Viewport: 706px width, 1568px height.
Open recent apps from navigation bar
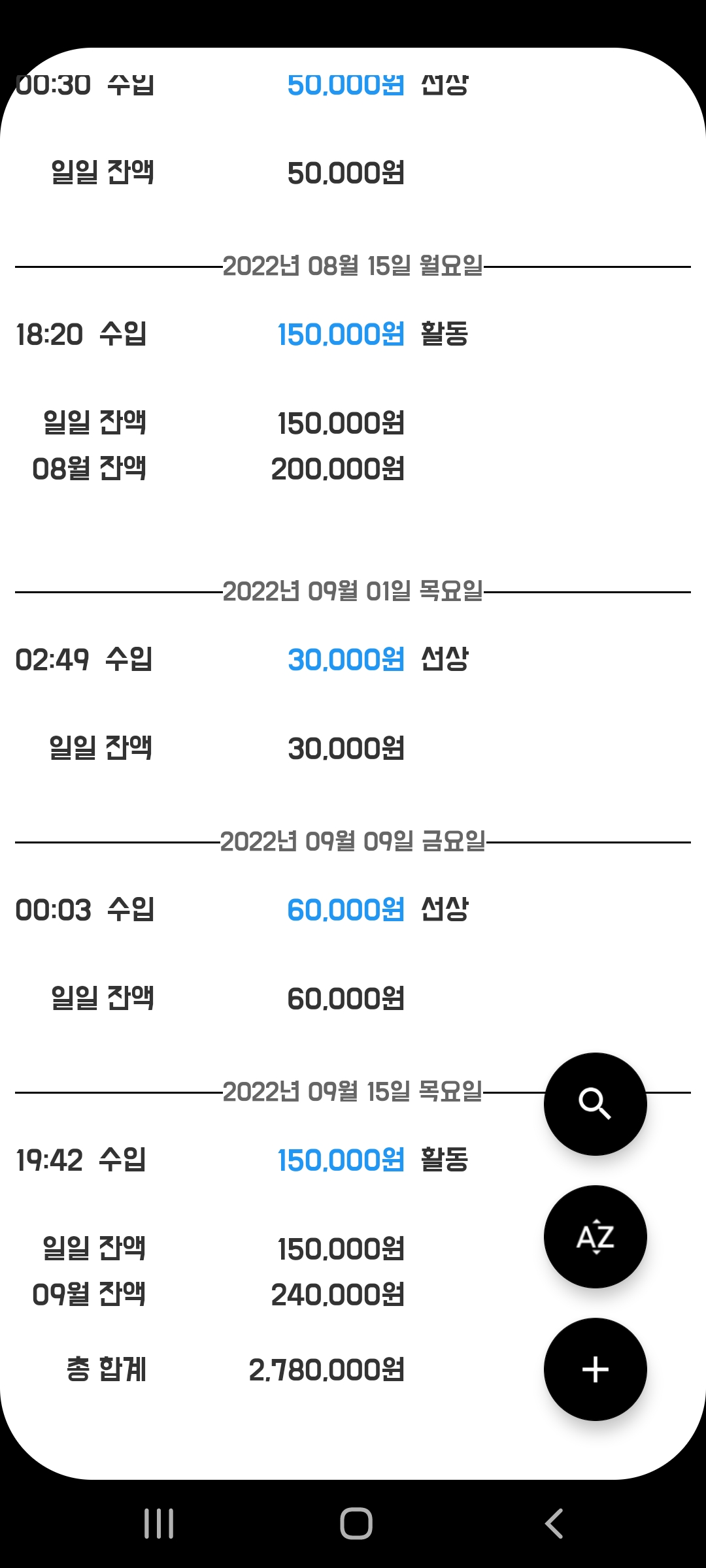[x=159, y=1524]
